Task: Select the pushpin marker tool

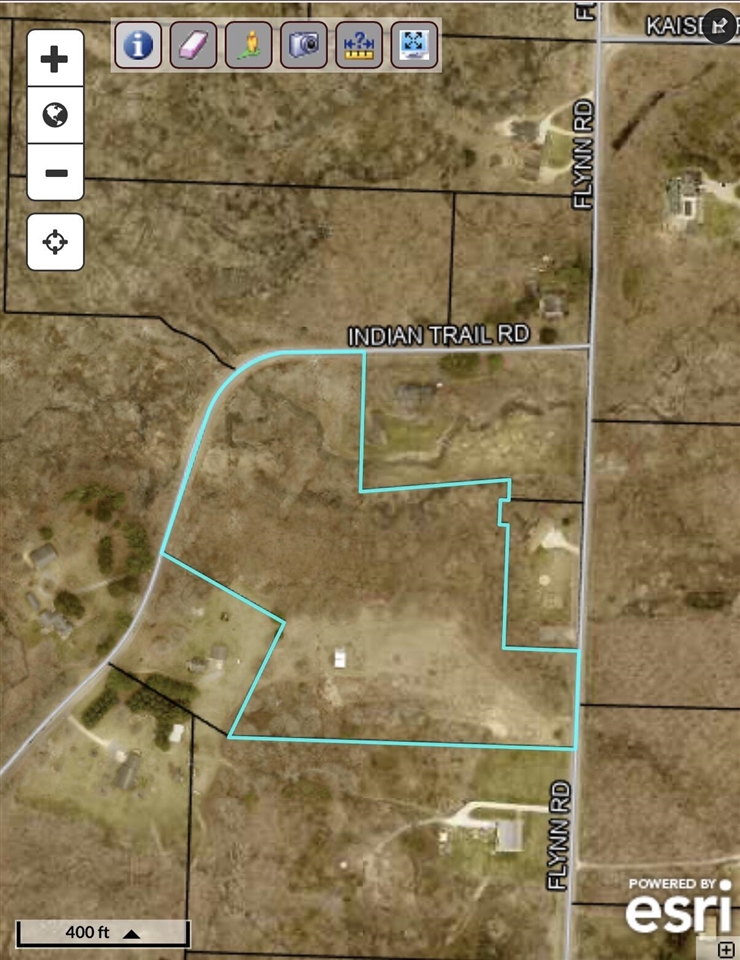Action: point(248,44)
